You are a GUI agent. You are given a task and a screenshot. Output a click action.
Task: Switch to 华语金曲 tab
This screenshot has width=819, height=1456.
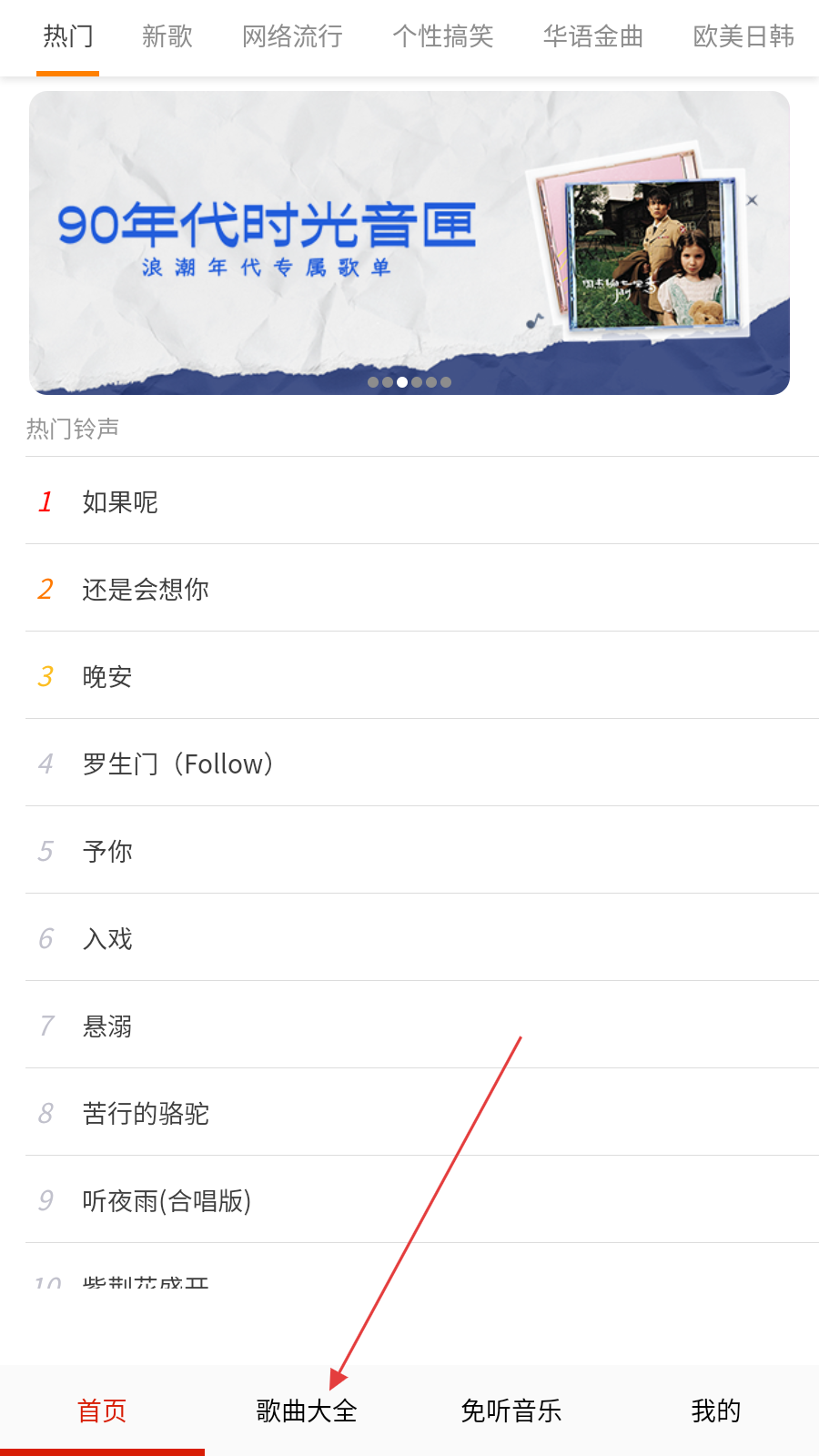592,36
